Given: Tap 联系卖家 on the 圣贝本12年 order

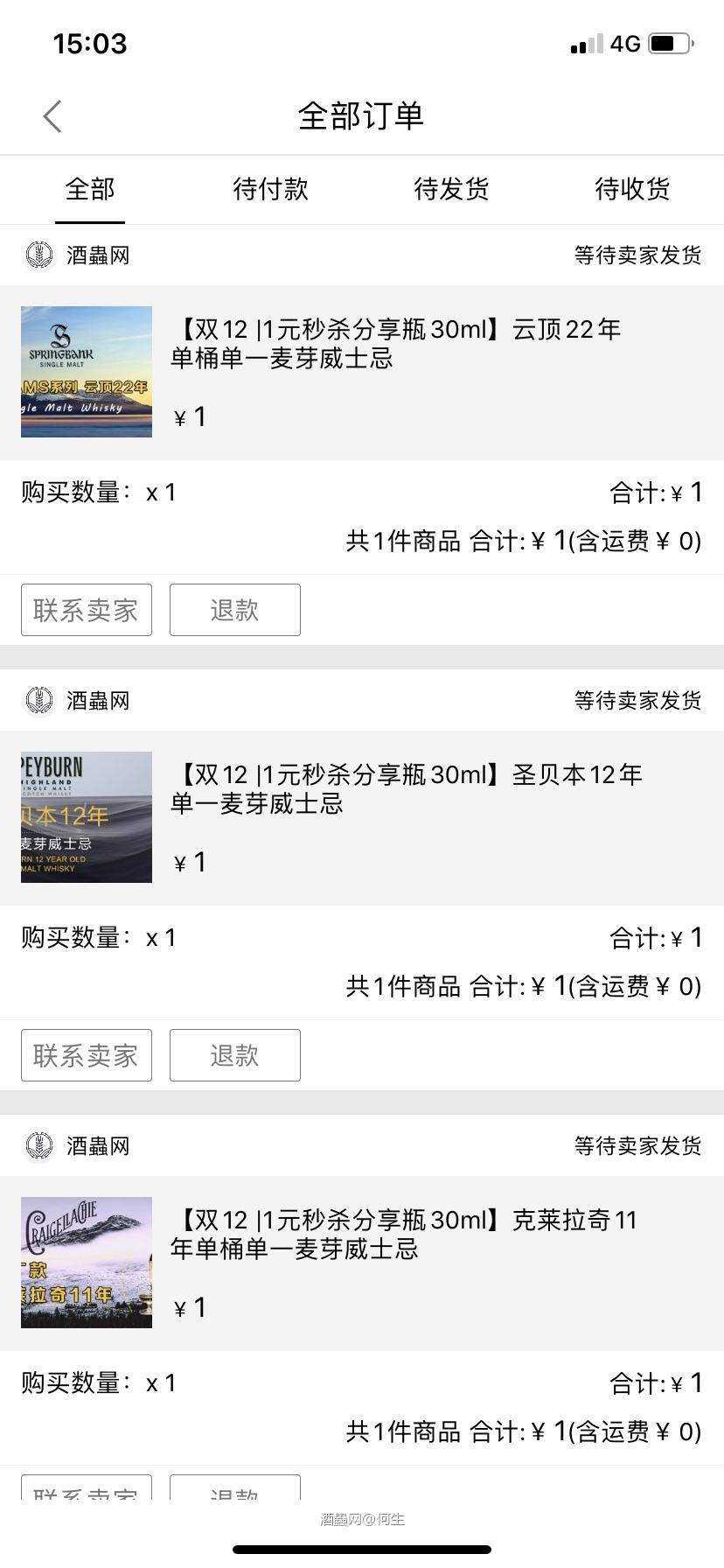Looking at the screenshot, I should point(86,1055).
